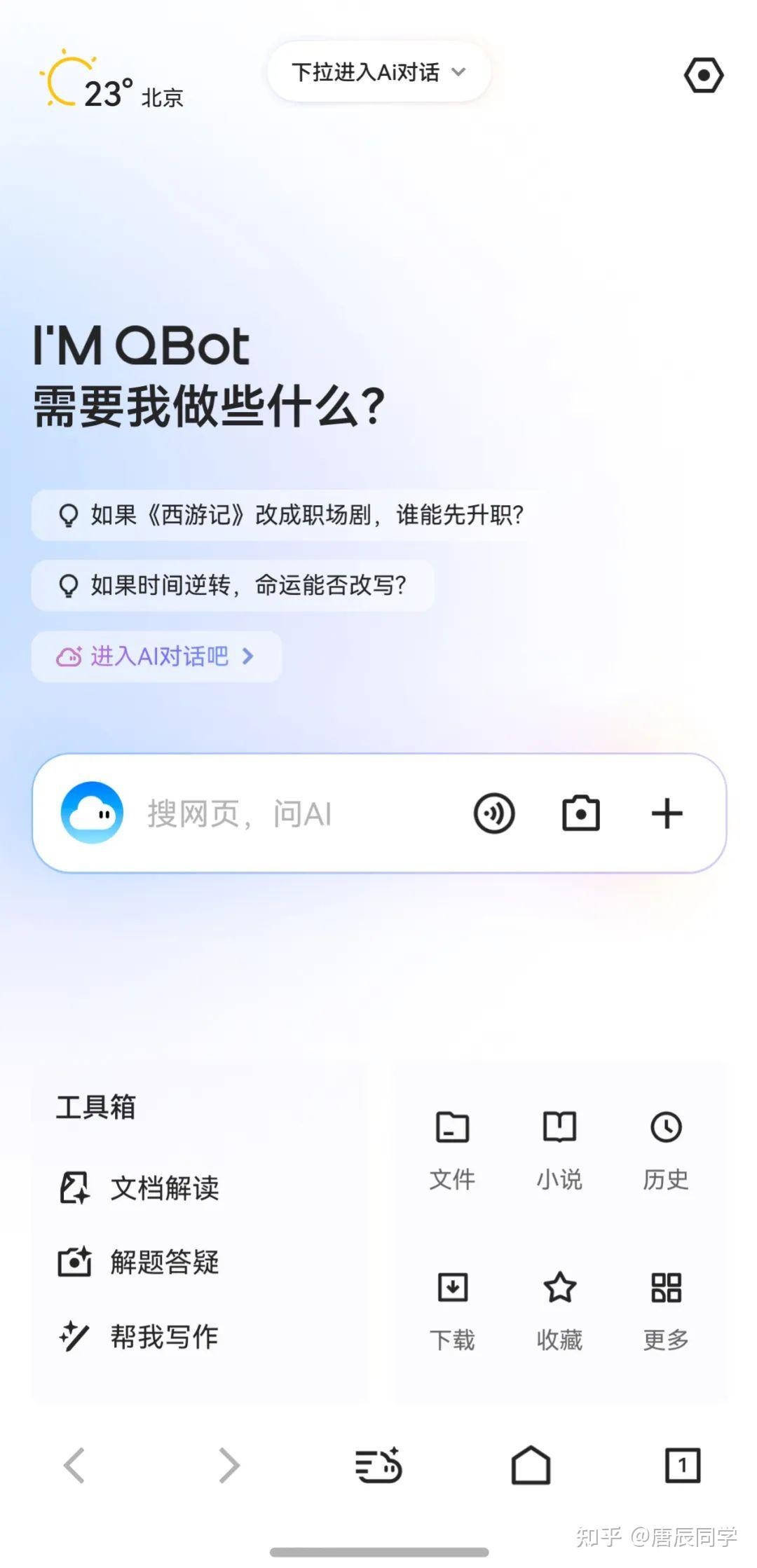Tap the QBot cloud logo in search bar
The height and width of the screenshot is (1568, 757).
click(x=92, y=813)
